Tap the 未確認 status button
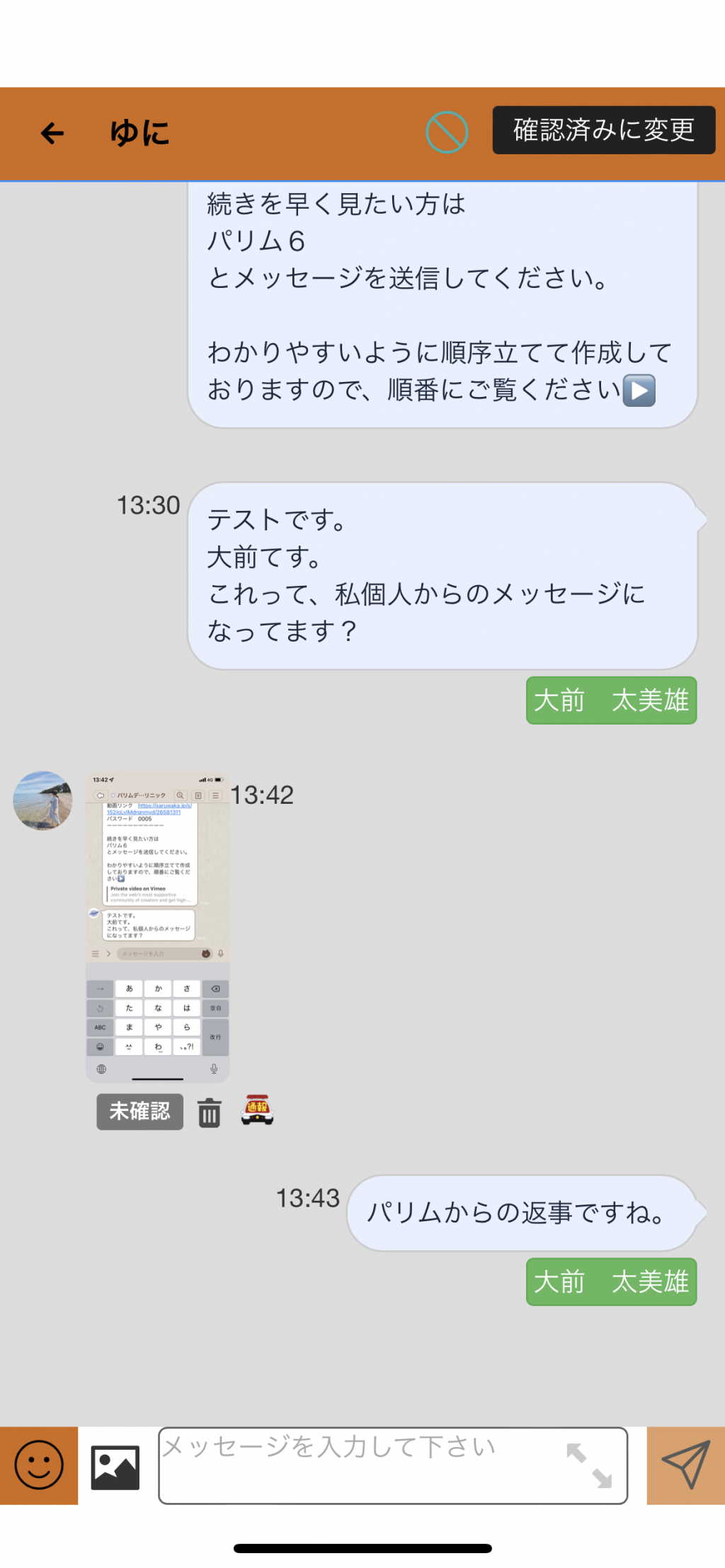The width and height of the screenshot is (725, 1568). (x=139, y=1111)
